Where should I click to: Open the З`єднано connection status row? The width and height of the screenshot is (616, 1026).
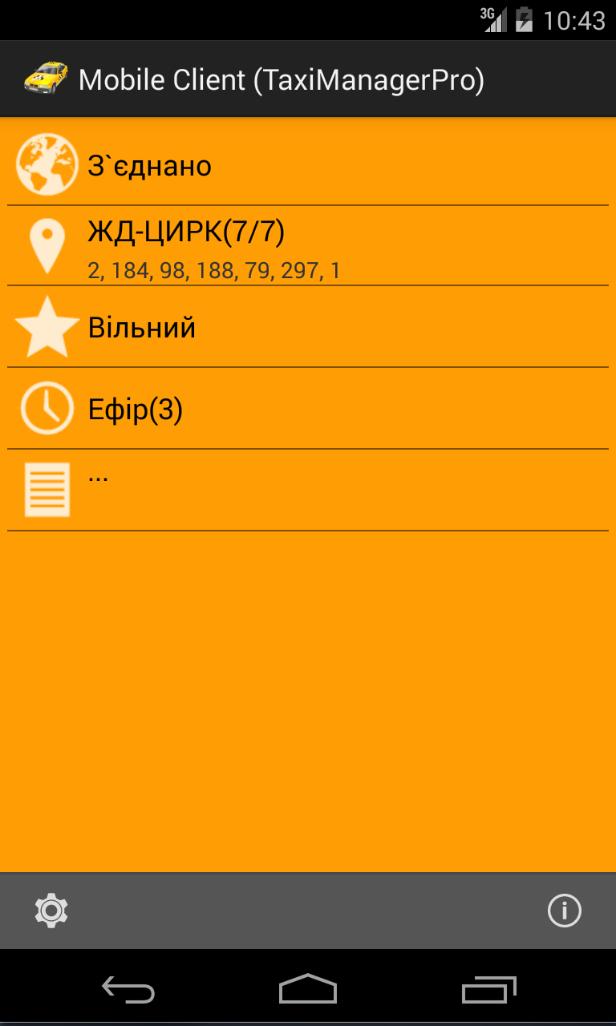point(307,165)
